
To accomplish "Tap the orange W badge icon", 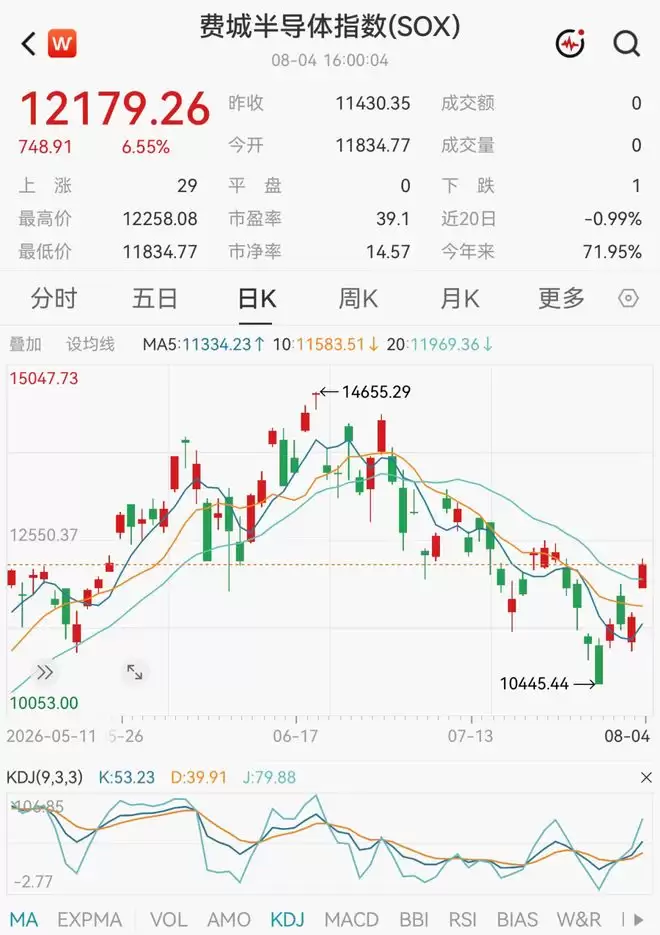I will pyautogui.click(x=62, y=44).
